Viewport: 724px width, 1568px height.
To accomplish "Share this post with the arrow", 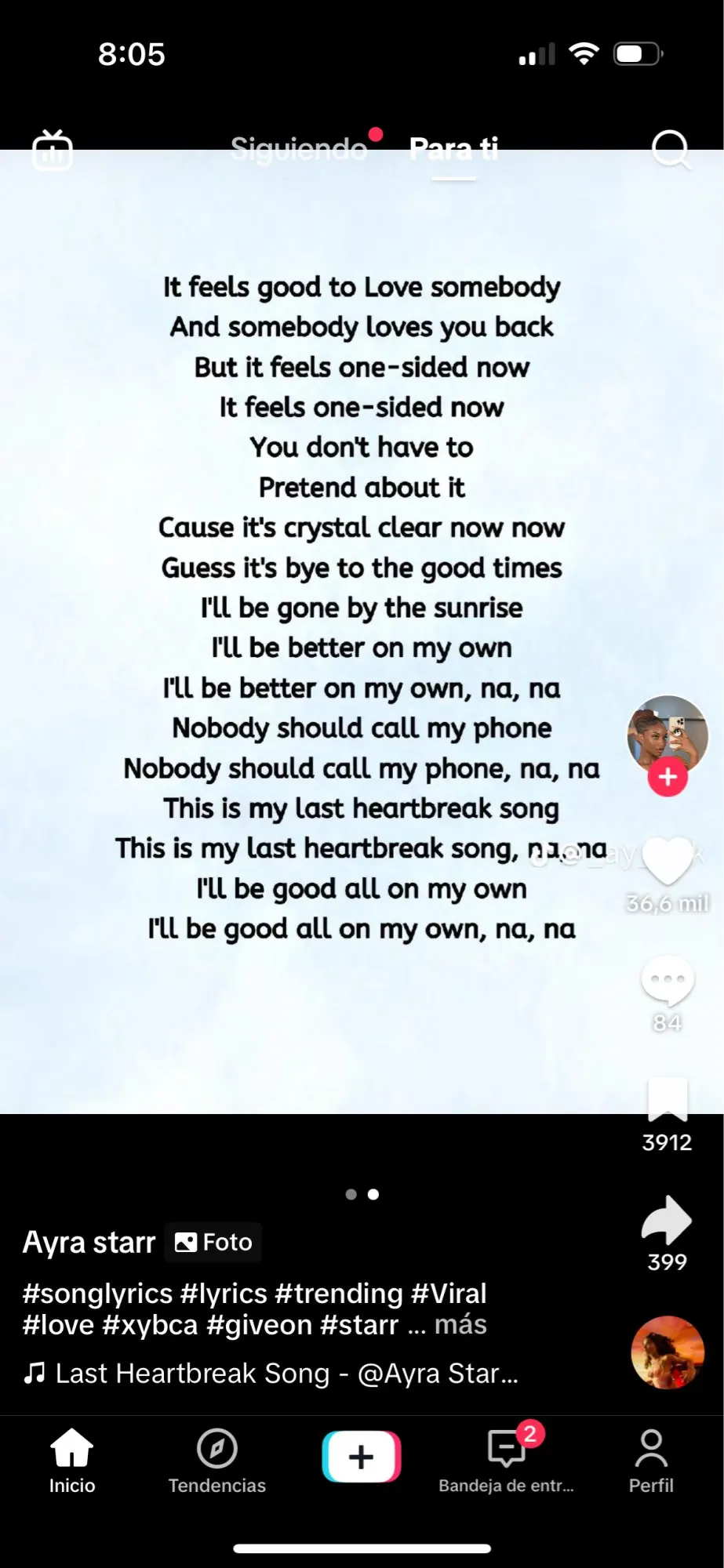I will (x=667, y=1220).
